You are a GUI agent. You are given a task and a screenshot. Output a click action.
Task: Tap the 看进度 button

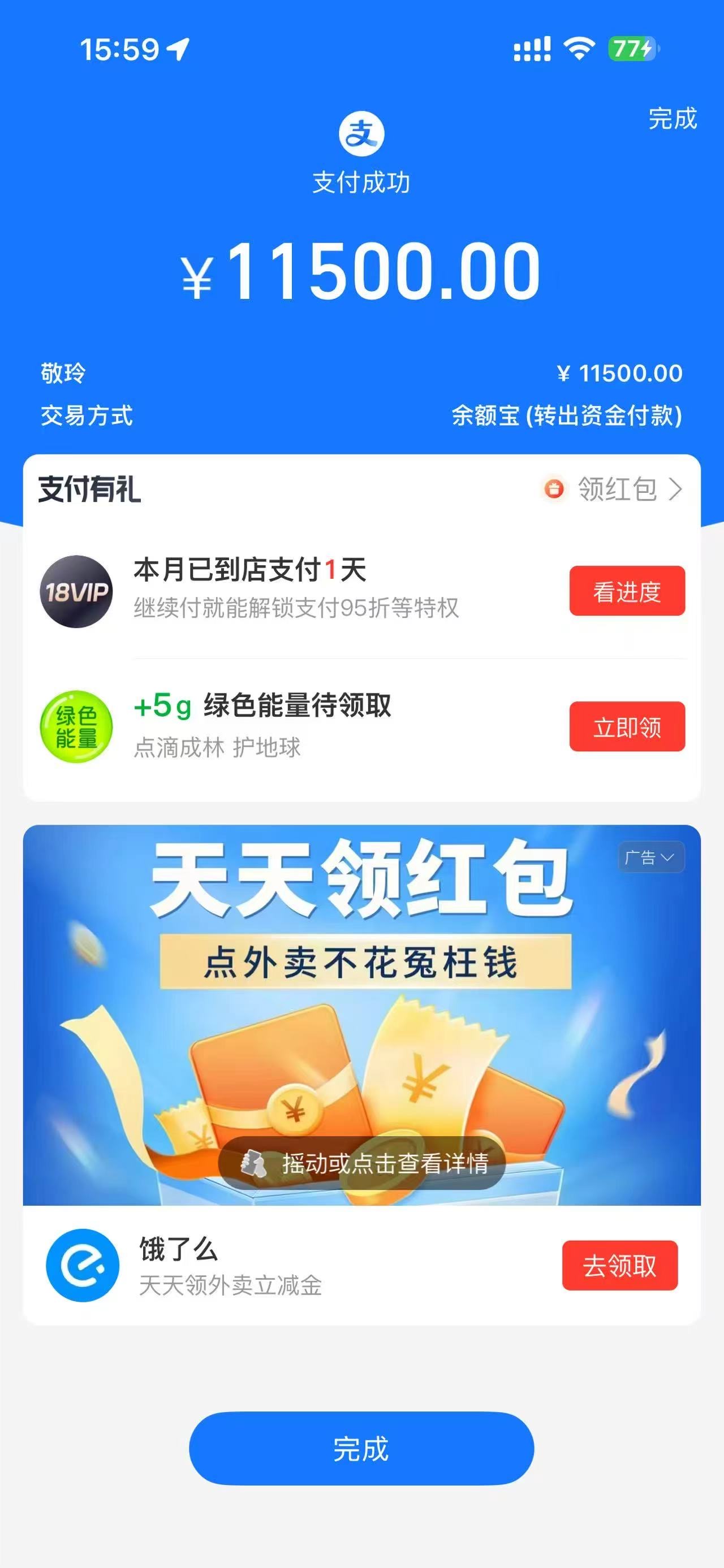tap(627, 591)
